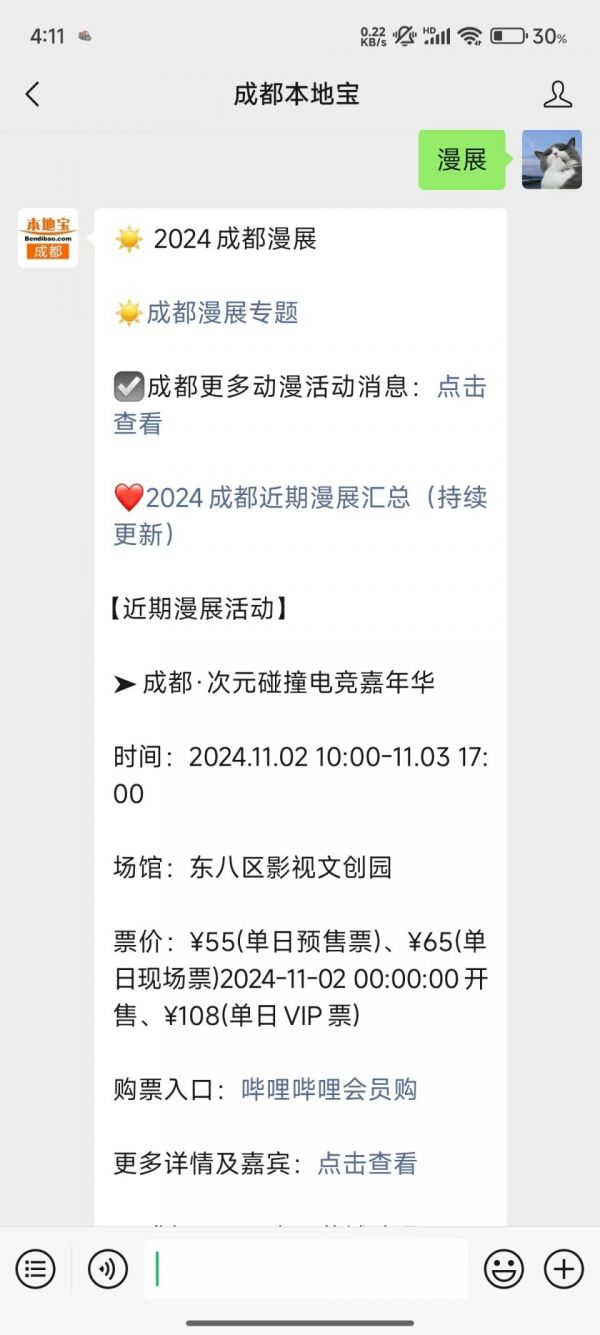The height and width of the screenshot is (1335, 600).
Task: Tap the 成都本地宝 avatar
Action: (x=48, y=238)
